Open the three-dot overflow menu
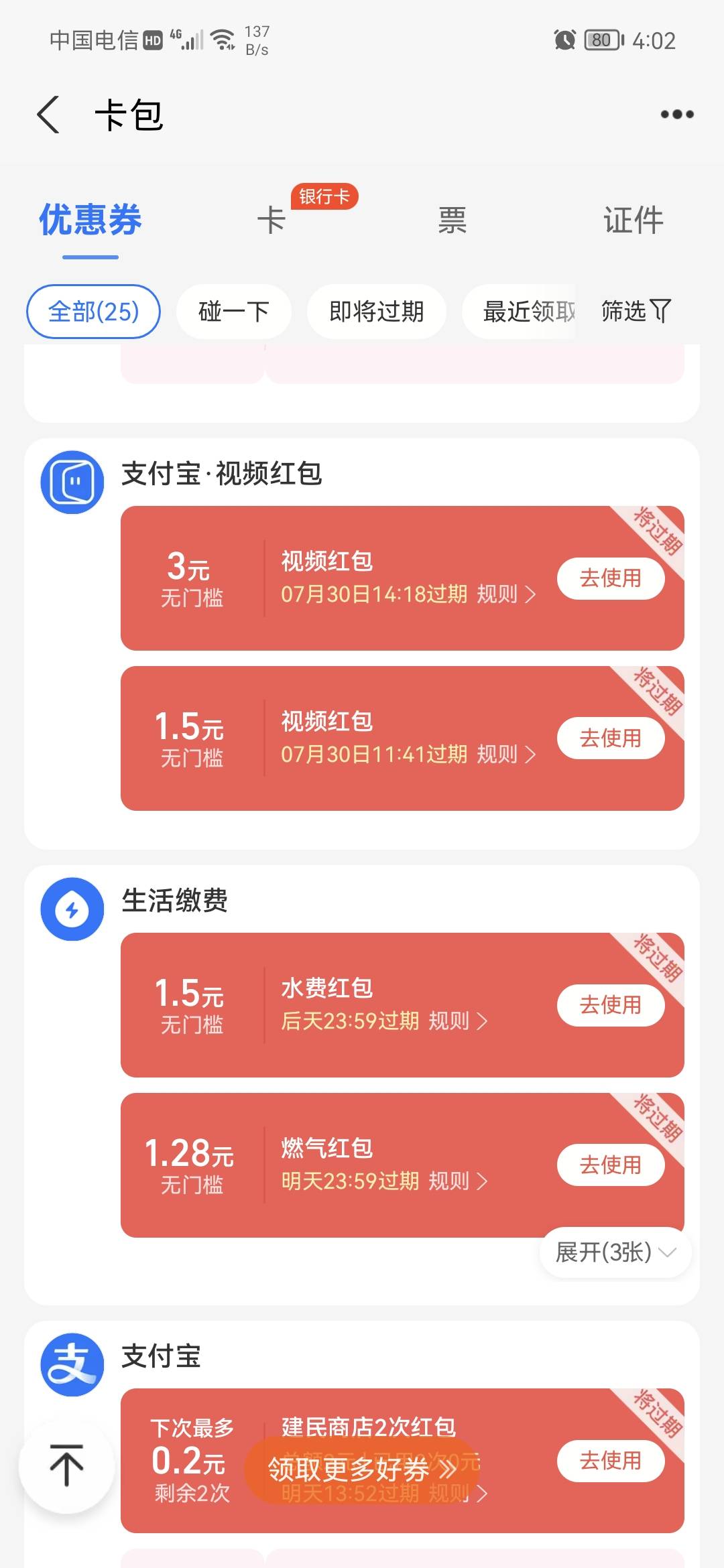The image size is (724, 1568). 677,115
